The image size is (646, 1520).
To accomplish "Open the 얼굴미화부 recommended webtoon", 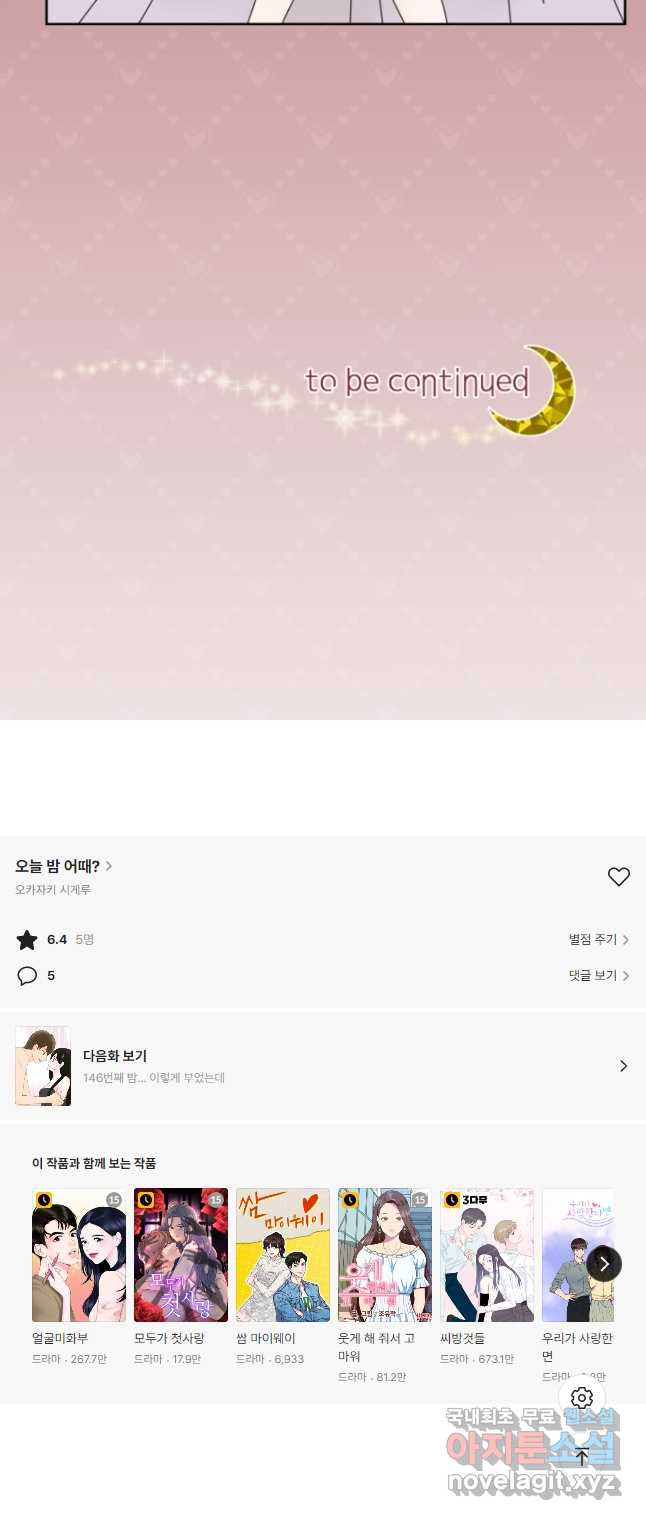I will [x=79, y=1256].
